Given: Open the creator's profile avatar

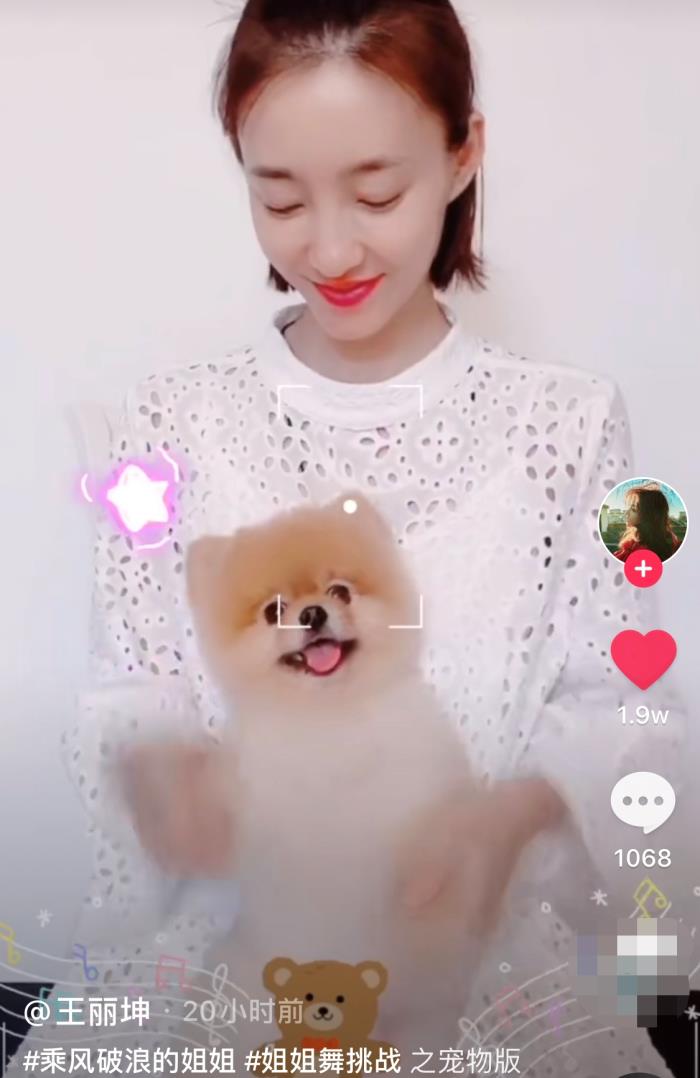Looking at the screenshot, I should 642,520.
